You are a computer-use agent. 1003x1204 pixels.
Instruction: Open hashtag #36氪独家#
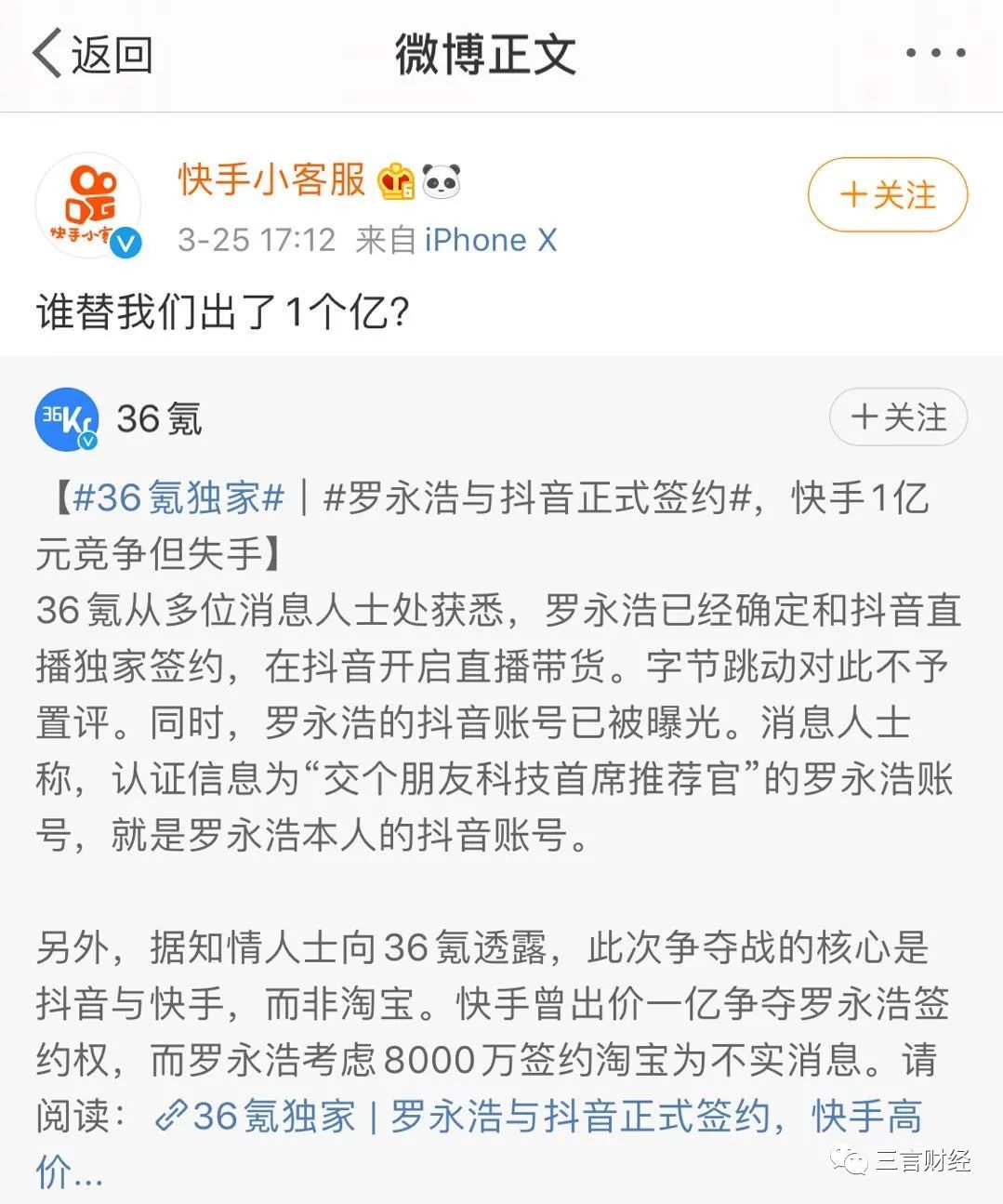[x=178, y=498]
